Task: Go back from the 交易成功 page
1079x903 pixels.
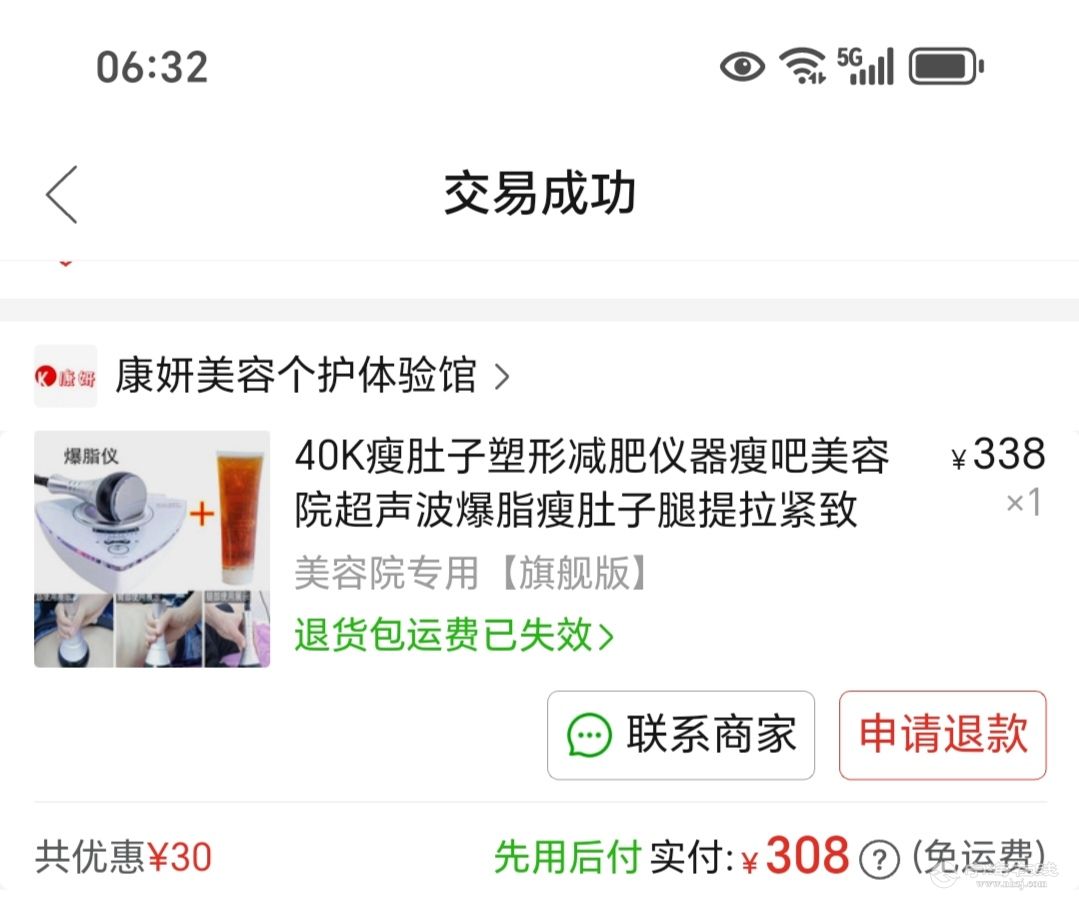Action: (x=62, y=194)
